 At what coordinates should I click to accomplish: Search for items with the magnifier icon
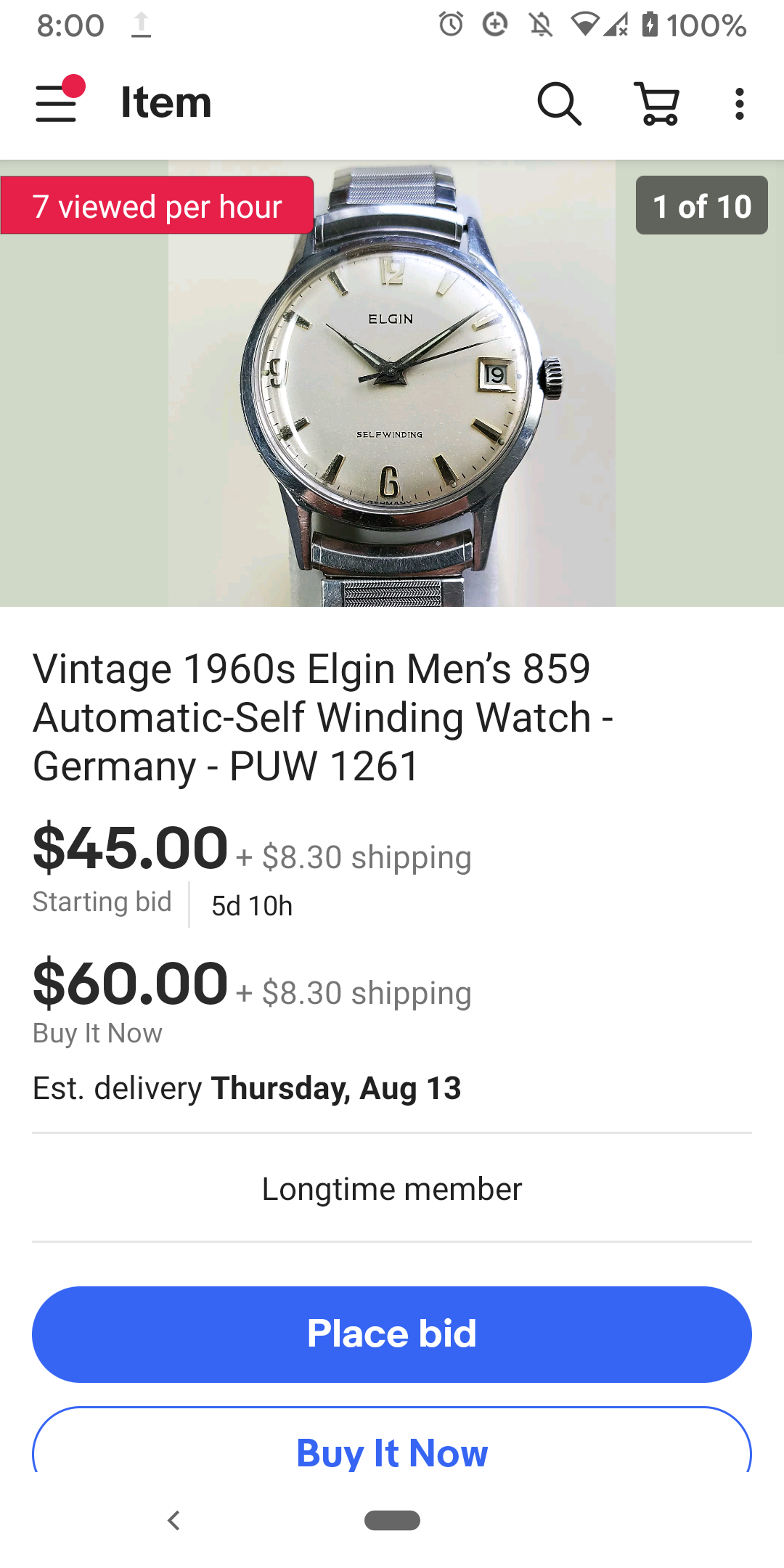[559, 103]
